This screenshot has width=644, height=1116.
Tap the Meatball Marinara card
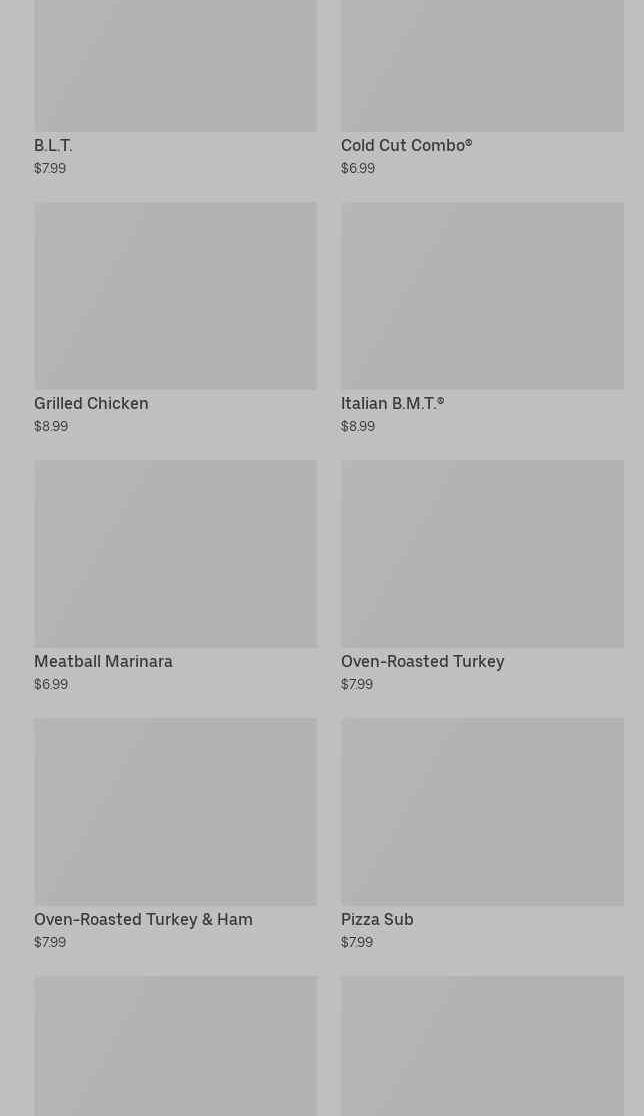tap(175, 577)
